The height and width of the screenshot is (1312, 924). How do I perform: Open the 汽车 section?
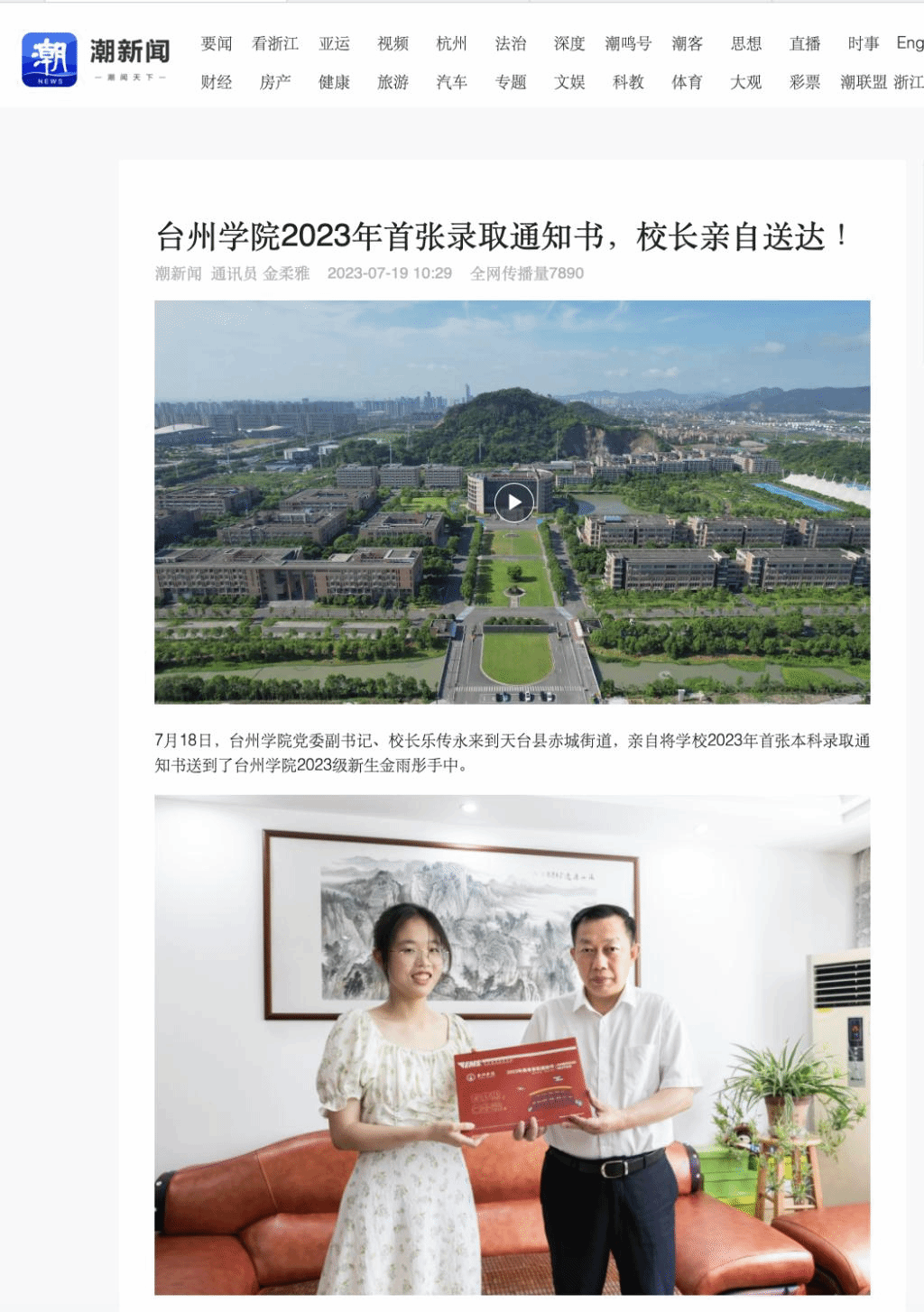pos(451,82)
